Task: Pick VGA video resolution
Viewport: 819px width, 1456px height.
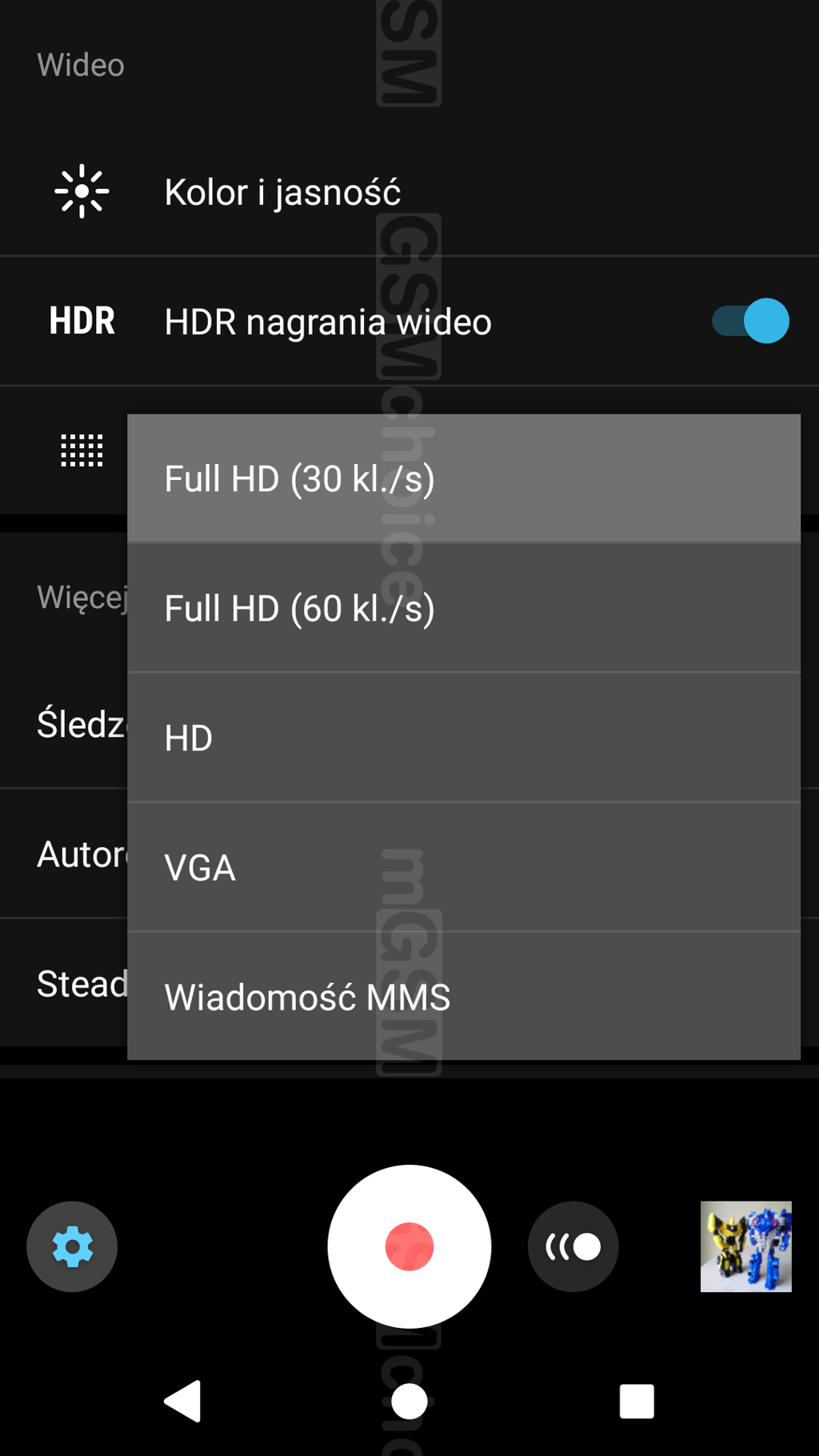Action: pos(464,867)
